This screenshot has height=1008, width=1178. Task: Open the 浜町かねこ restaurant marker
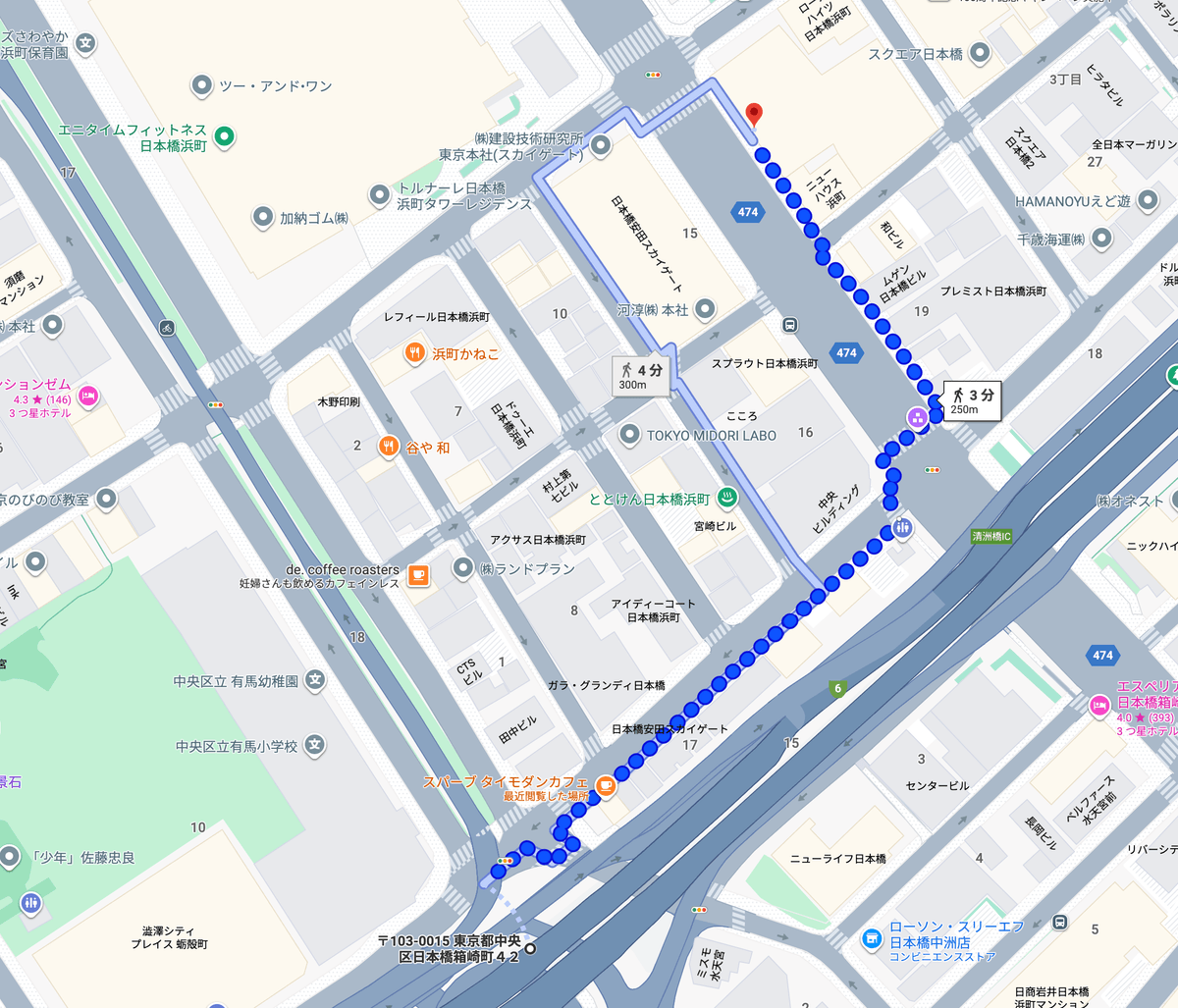pyautogui.click(x=415, y=353)
